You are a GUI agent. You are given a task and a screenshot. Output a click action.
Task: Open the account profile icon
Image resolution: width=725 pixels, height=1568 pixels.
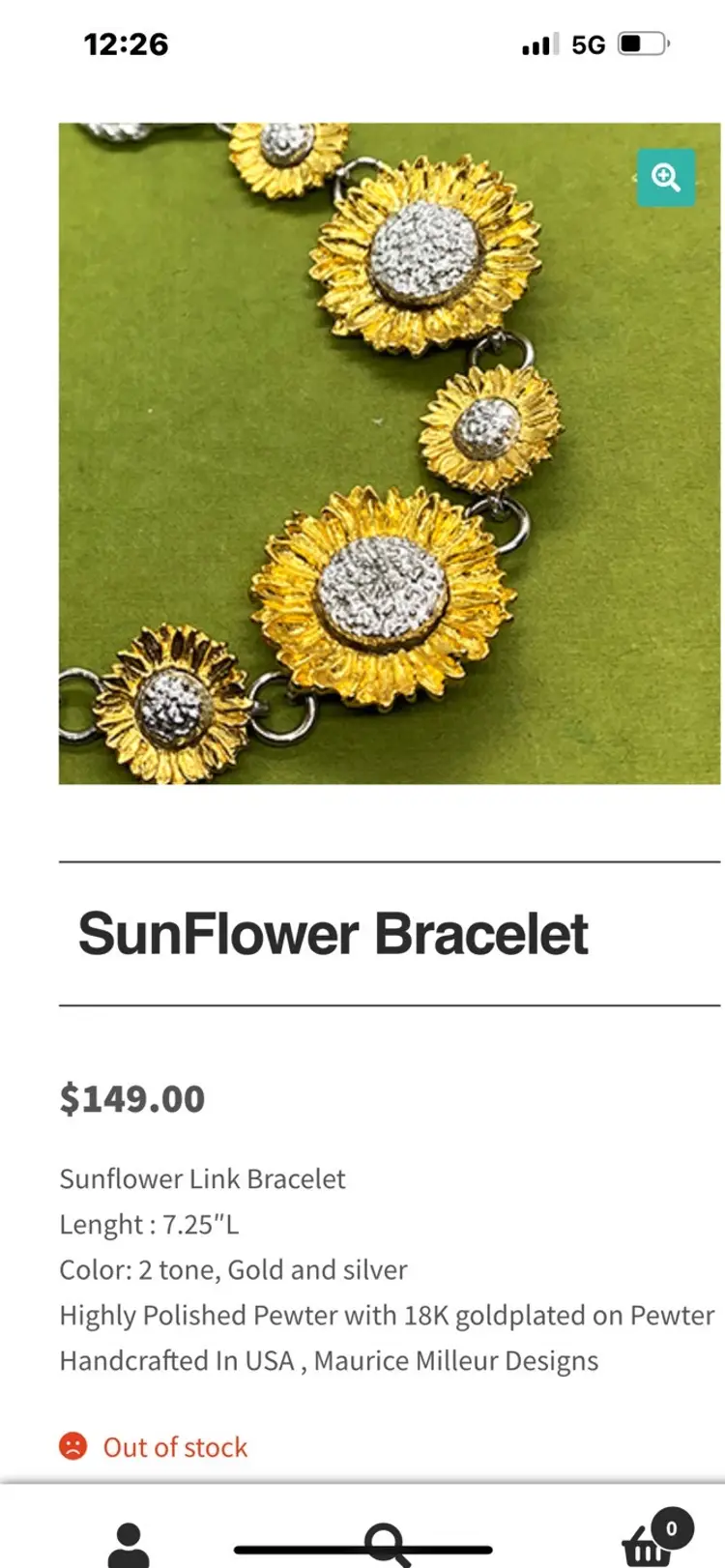(128, 1545)
